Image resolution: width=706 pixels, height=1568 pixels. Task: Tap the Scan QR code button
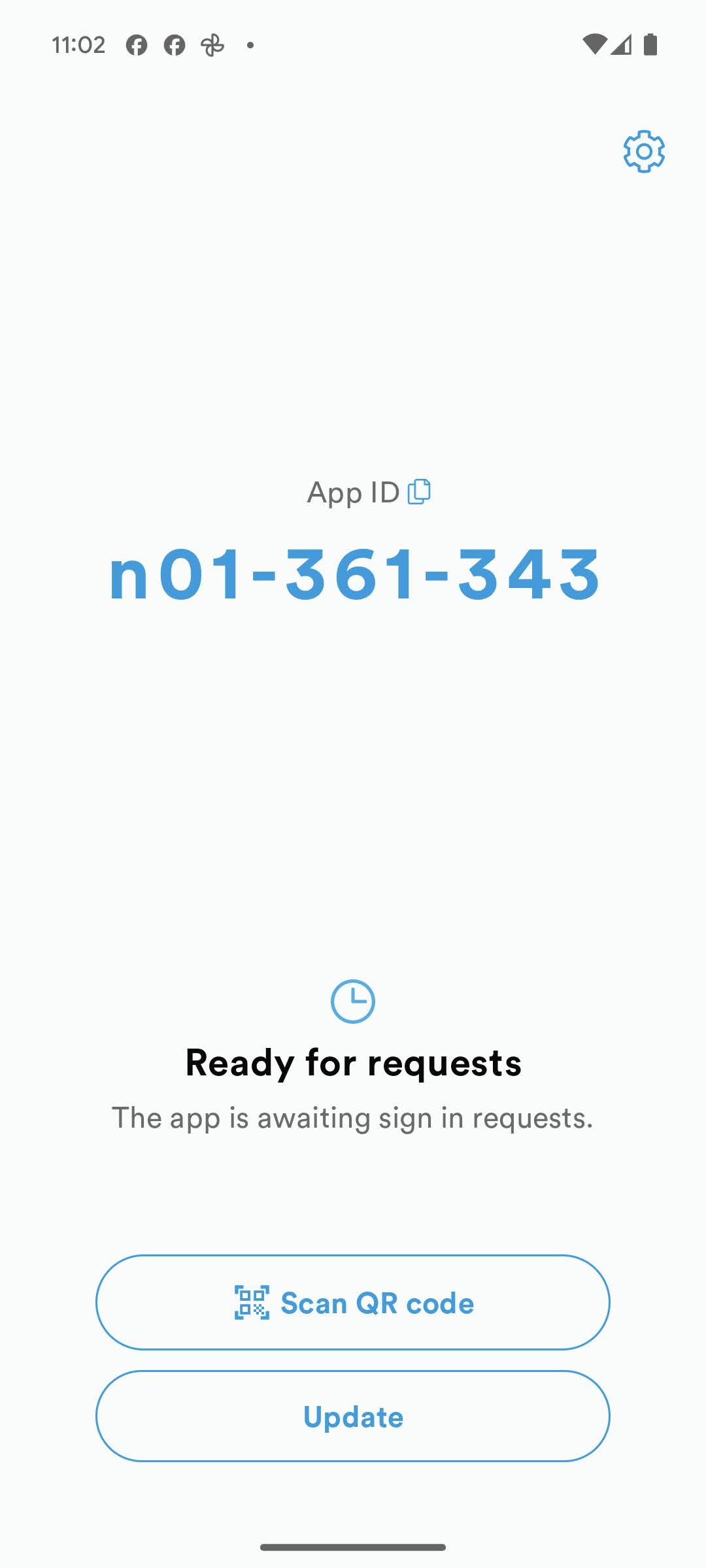353,1303
